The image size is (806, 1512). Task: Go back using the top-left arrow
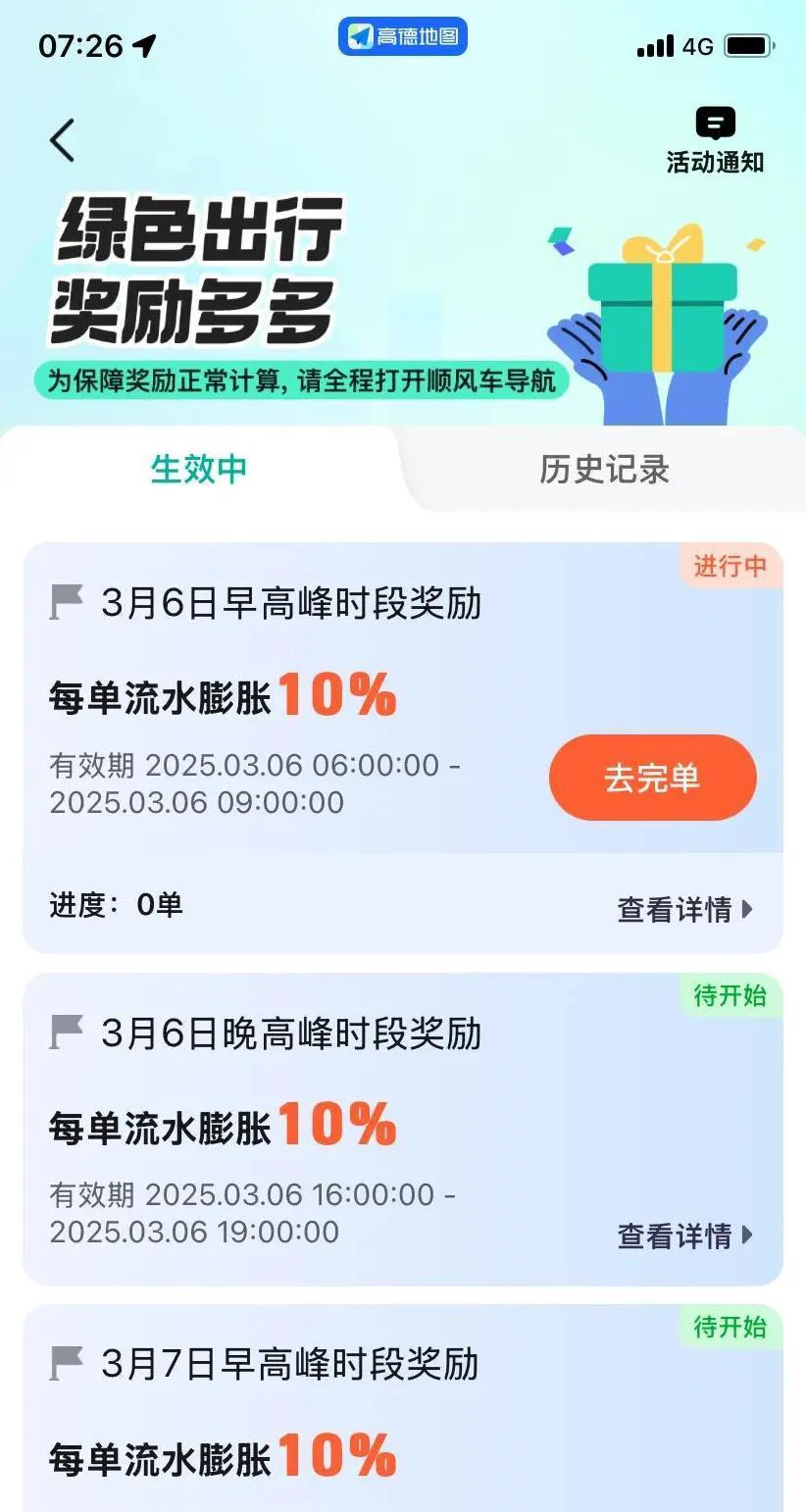click(62, 140)
